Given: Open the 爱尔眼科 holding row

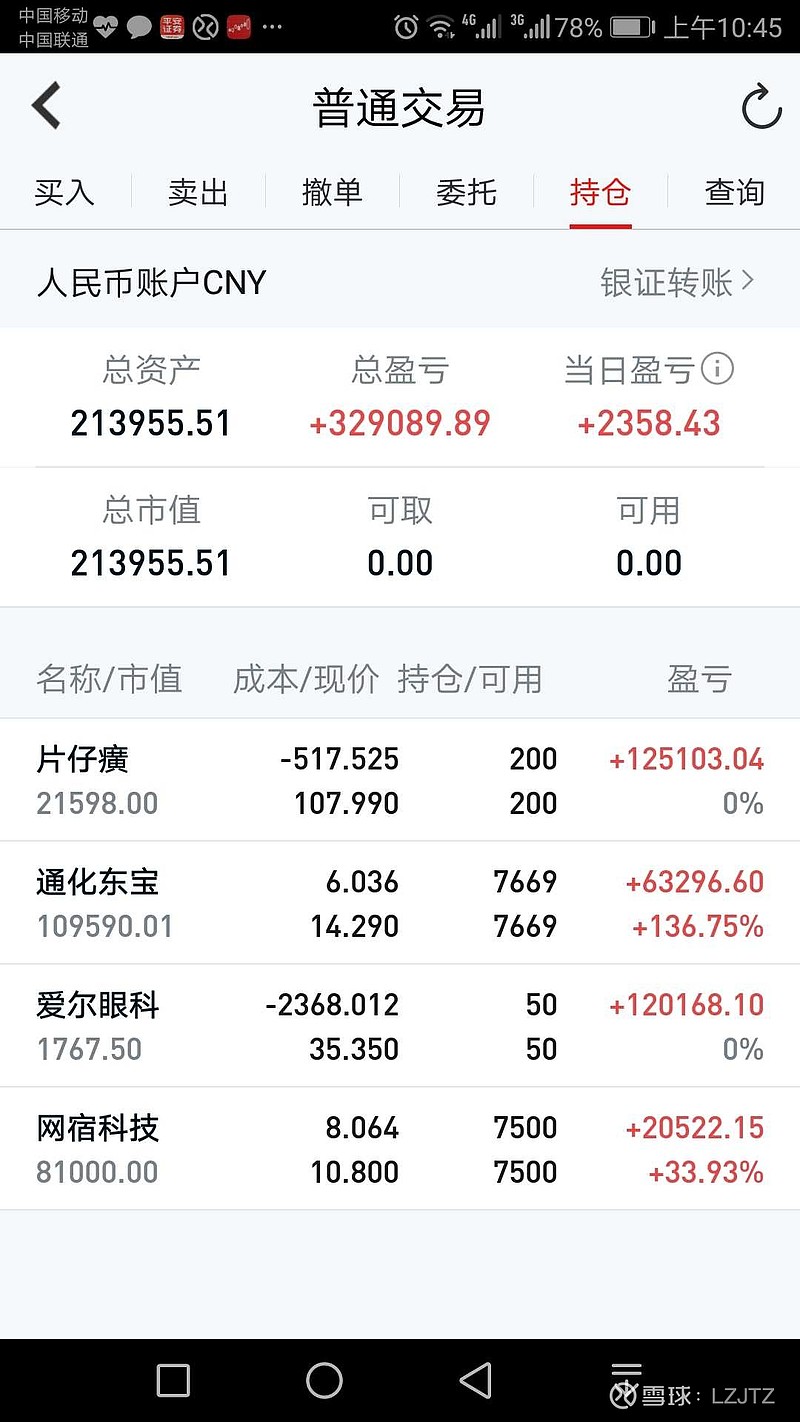Looking at the screenshot, I should [x=400, y=1026].
